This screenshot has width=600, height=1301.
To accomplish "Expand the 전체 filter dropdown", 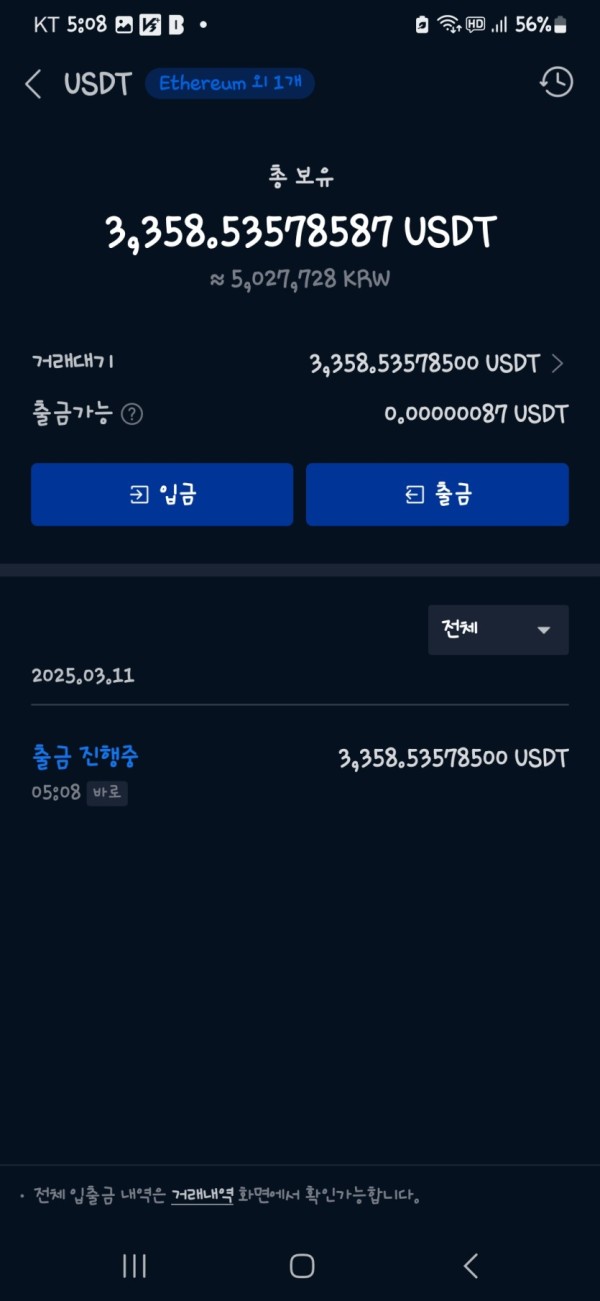I will pos(498,630).
